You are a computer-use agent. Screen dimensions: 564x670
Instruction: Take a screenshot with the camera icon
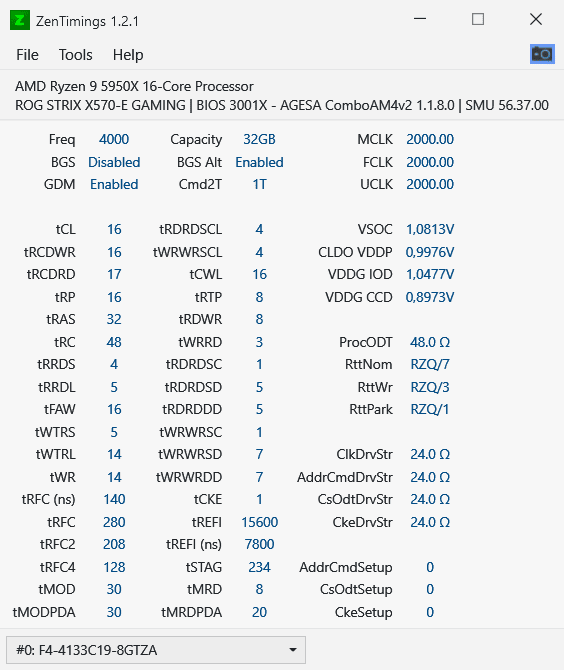click(x=542, y=54)
